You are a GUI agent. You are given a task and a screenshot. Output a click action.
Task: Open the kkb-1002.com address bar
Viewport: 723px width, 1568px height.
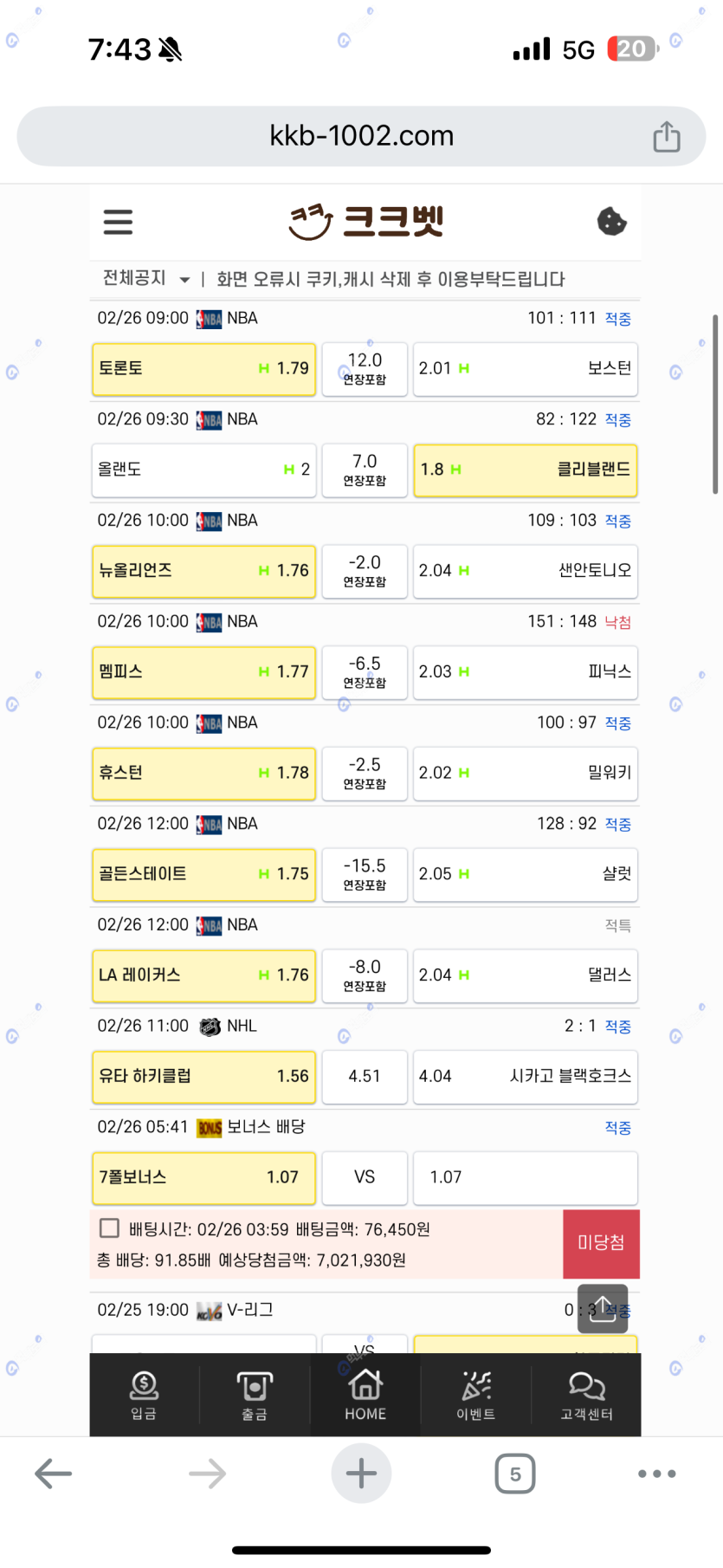click(x=361, y=136)
